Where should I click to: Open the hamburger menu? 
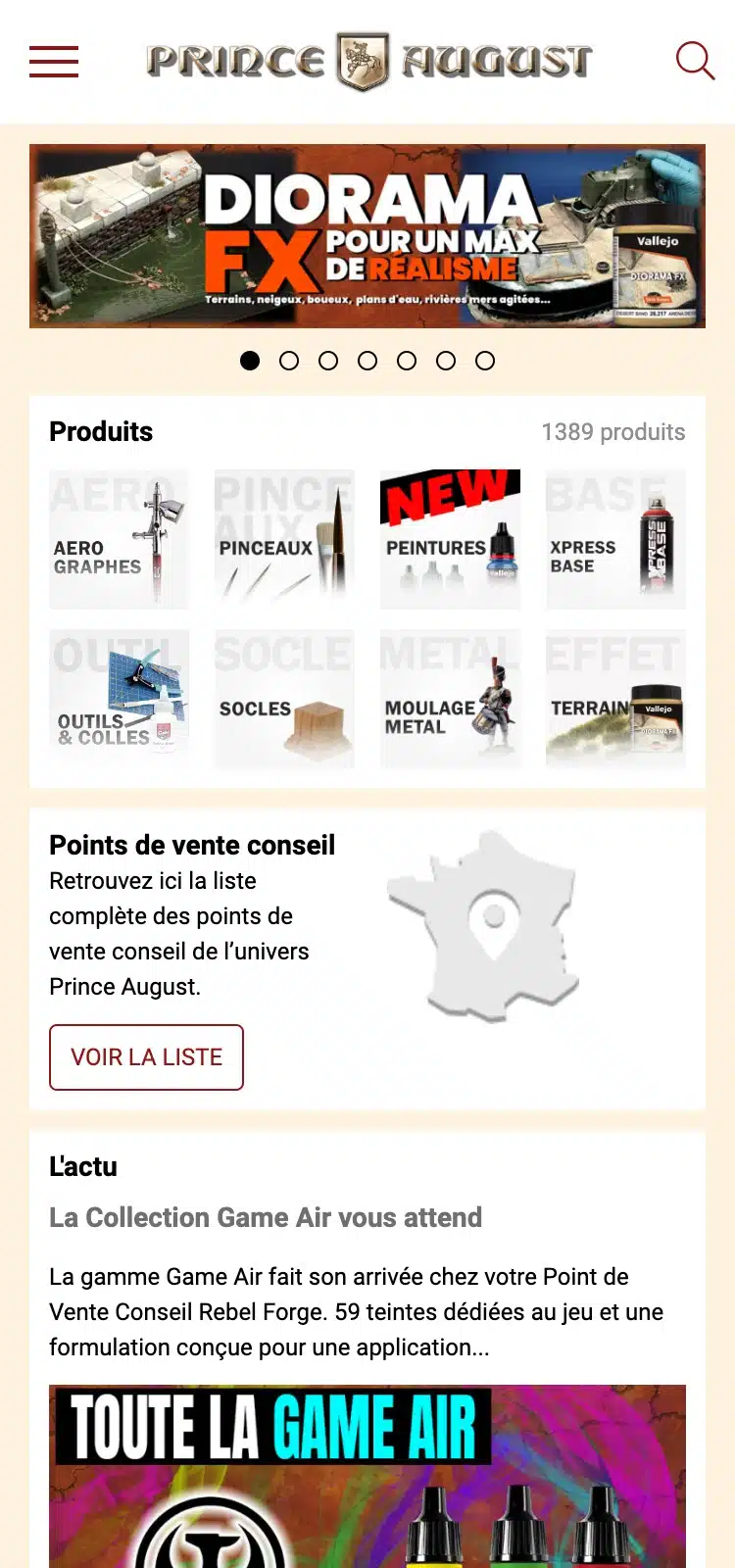point(54,61)
